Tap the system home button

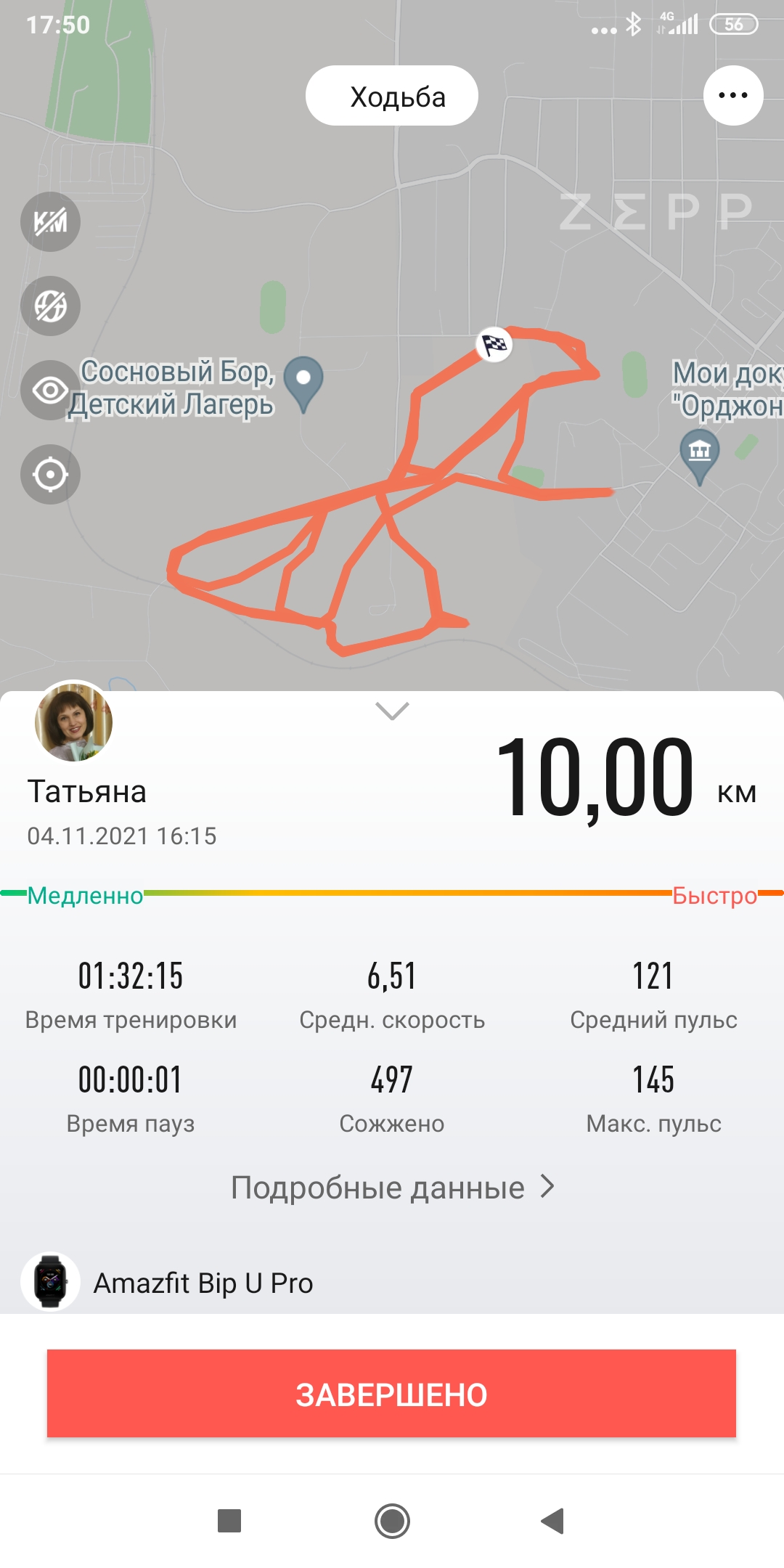392,1520
